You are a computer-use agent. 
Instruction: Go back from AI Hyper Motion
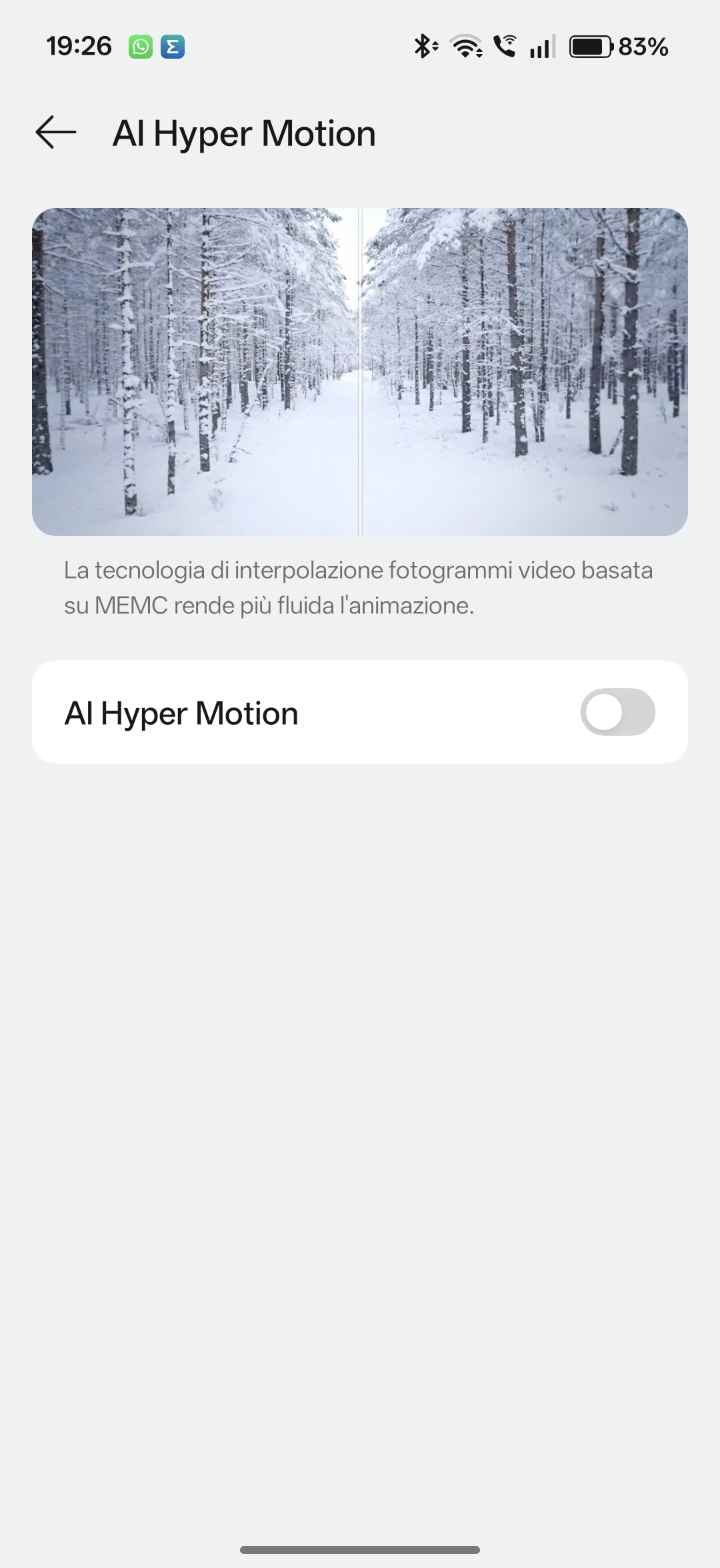click(x=56, y=132)
